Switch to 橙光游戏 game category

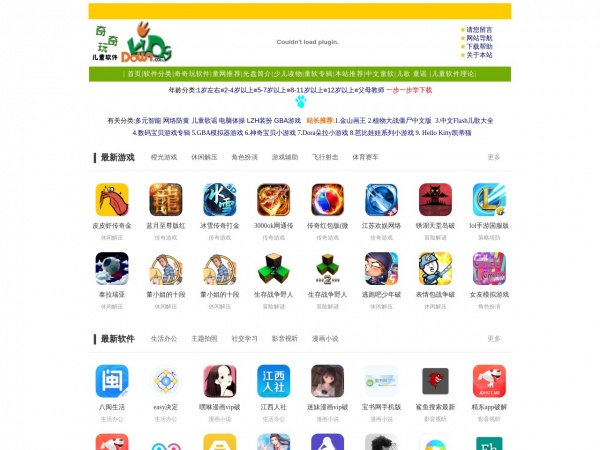[x=164, y=157]
